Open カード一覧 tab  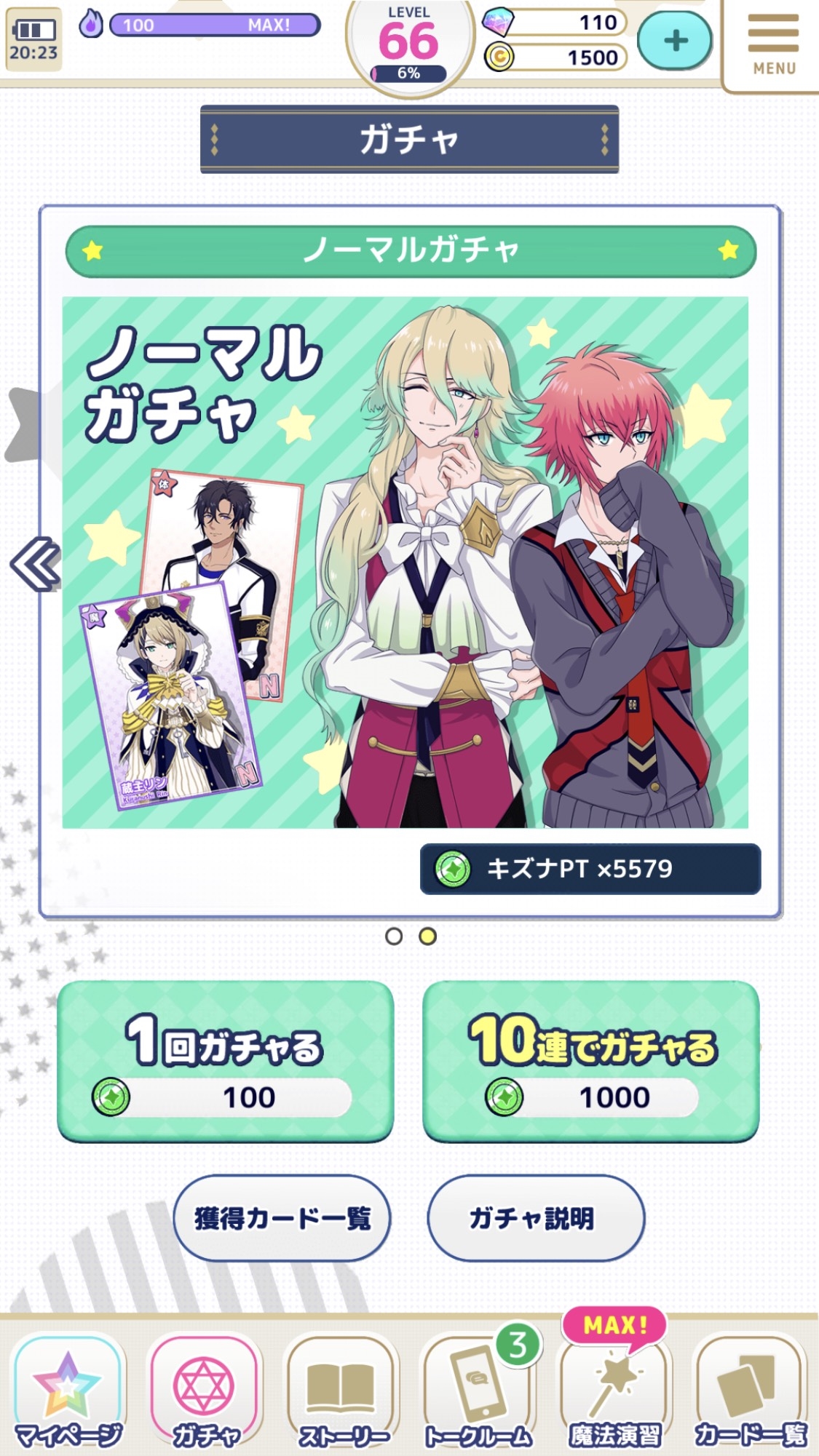pyautogui.click(x=751, y=1392)
